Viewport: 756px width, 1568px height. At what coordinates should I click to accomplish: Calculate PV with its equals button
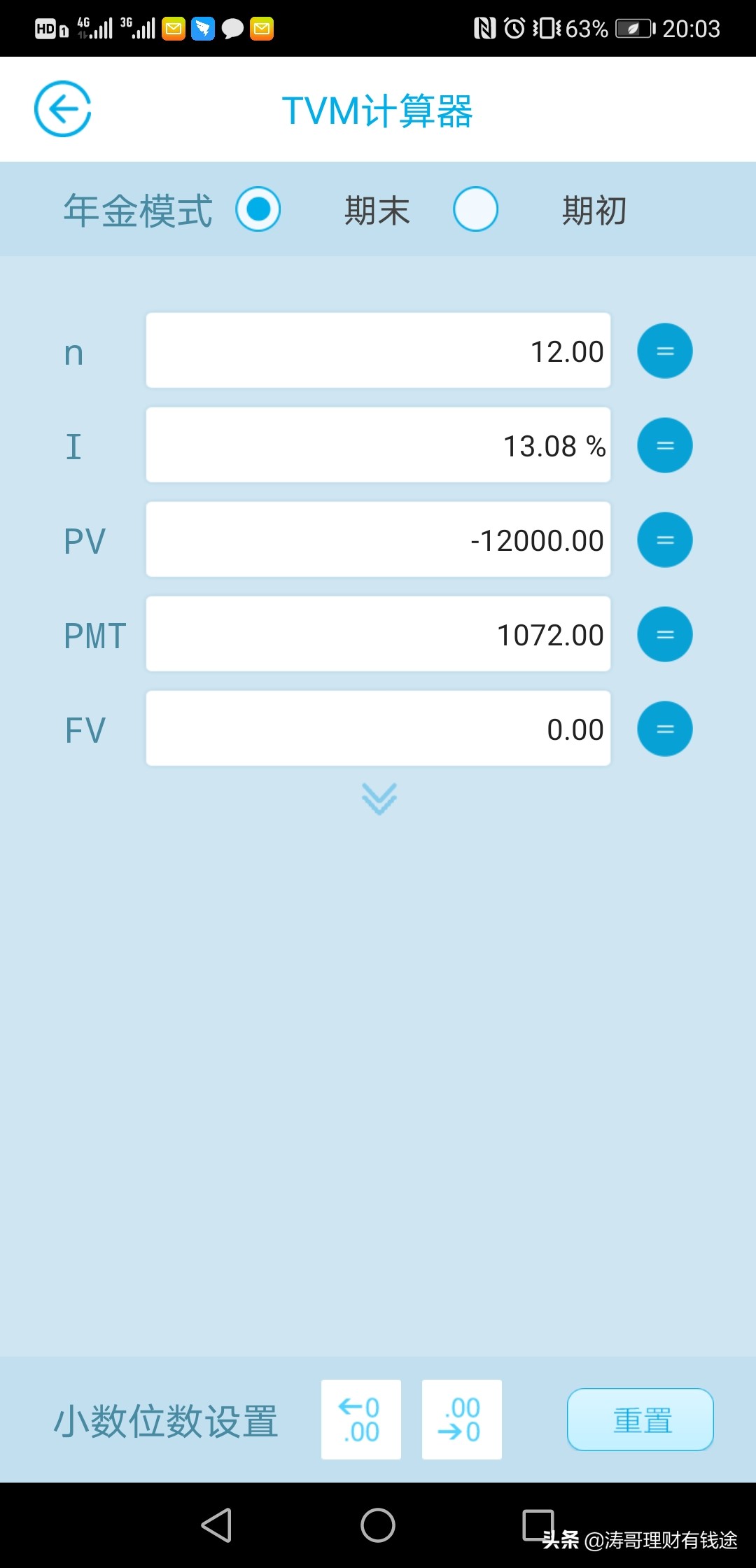pos(664,540)
